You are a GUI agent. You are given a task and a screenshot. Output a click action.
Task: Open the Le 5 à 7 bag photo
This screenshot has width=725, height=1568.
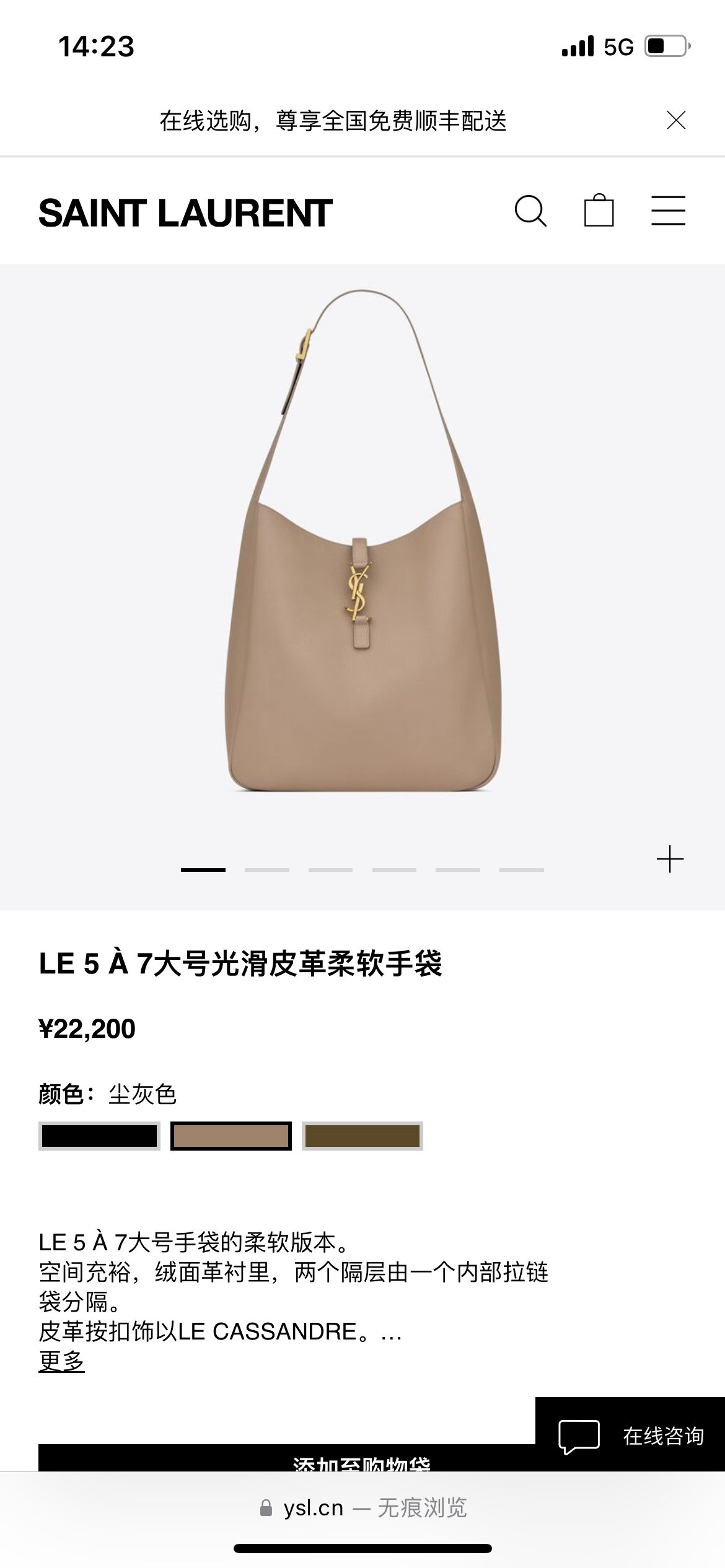click(x=362, y=557)
